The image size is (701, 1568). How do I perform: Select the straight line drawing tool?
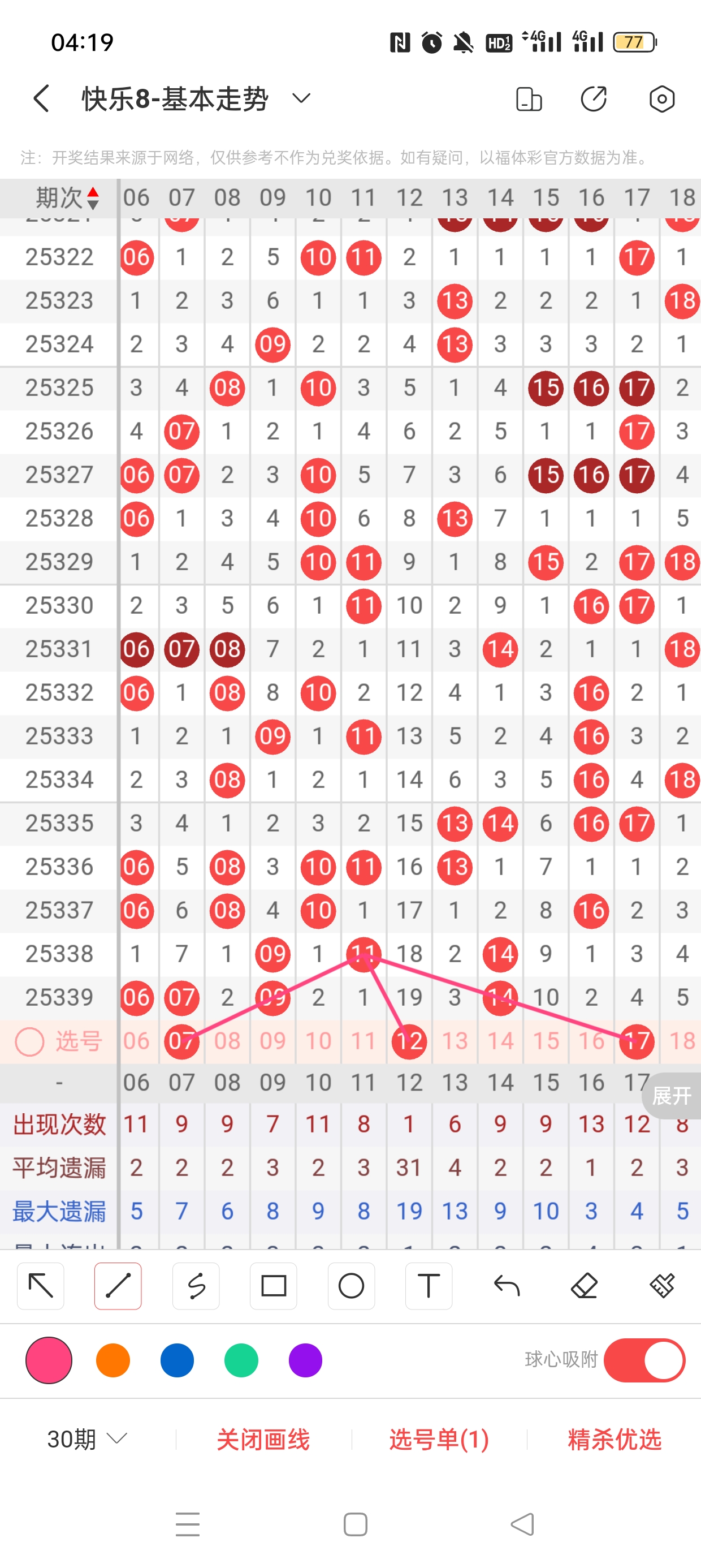point(118,1286)
